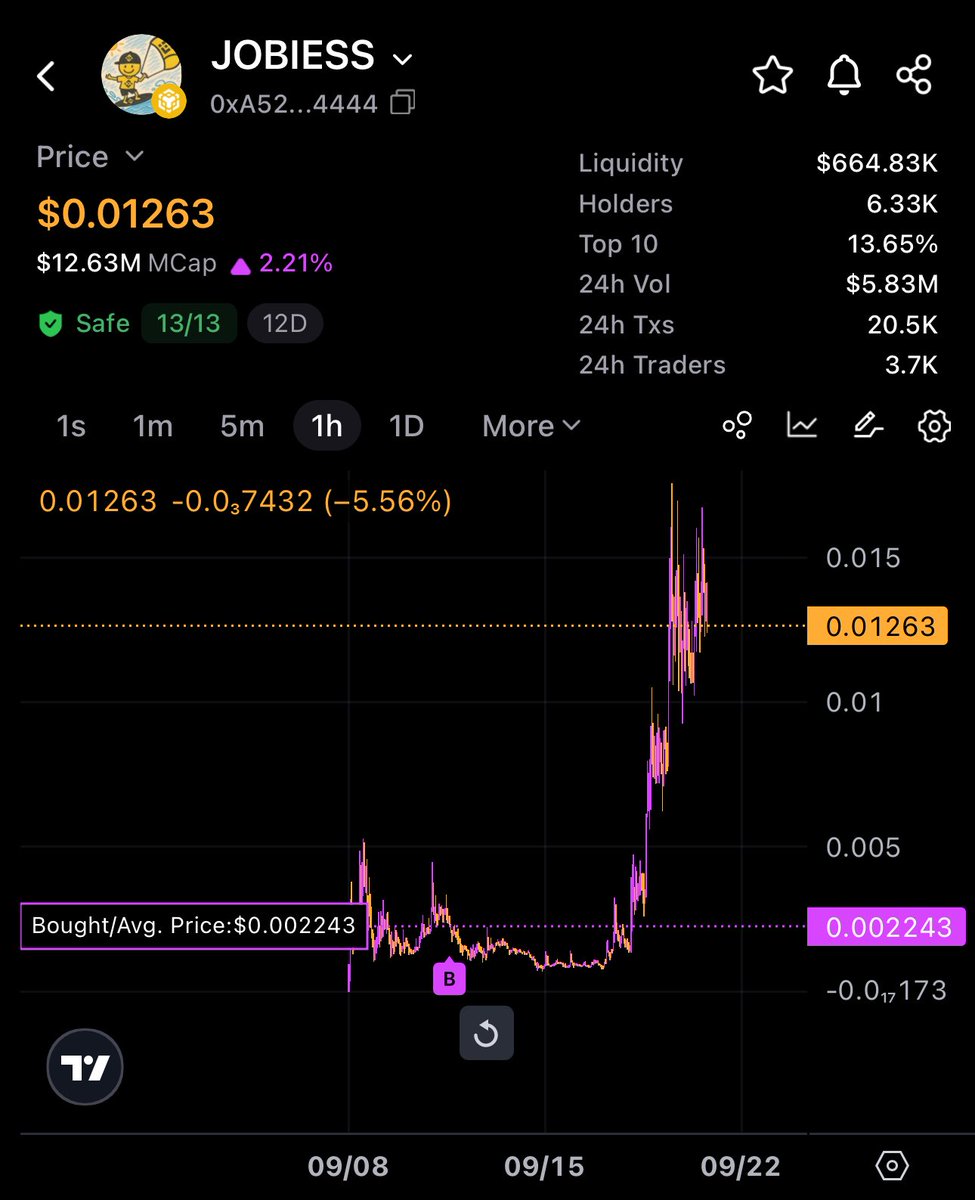The width and height of the screenshot is (975, 1200).
Task: Copy the contract address 0xA52...4444
Action: 403,102
